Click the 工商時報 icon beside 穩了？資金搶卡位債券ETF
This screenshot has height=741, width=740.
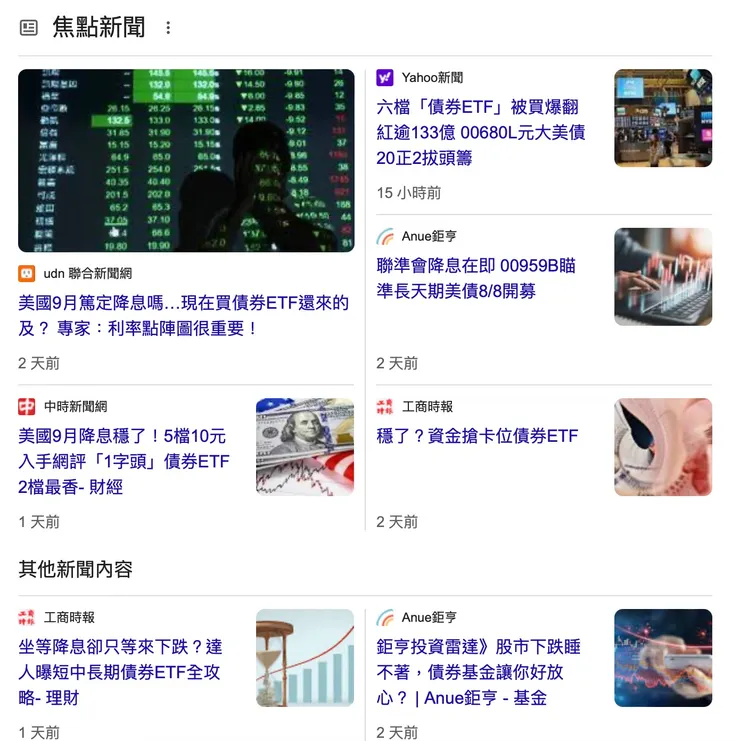[x=385, y=406]
